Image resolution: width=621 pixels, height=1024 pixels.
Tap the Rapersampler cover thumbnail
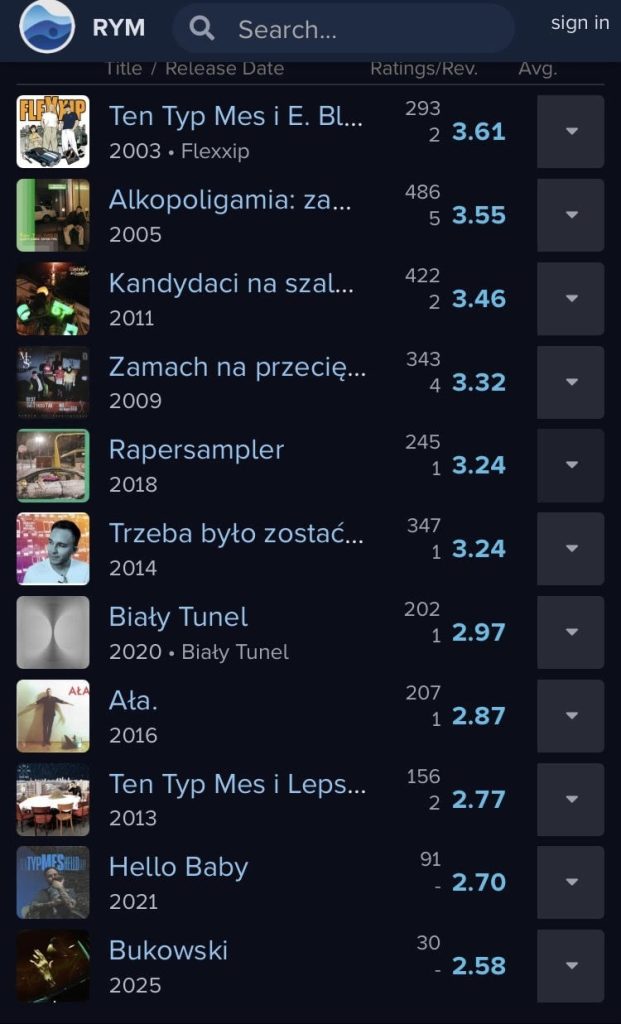53,466
